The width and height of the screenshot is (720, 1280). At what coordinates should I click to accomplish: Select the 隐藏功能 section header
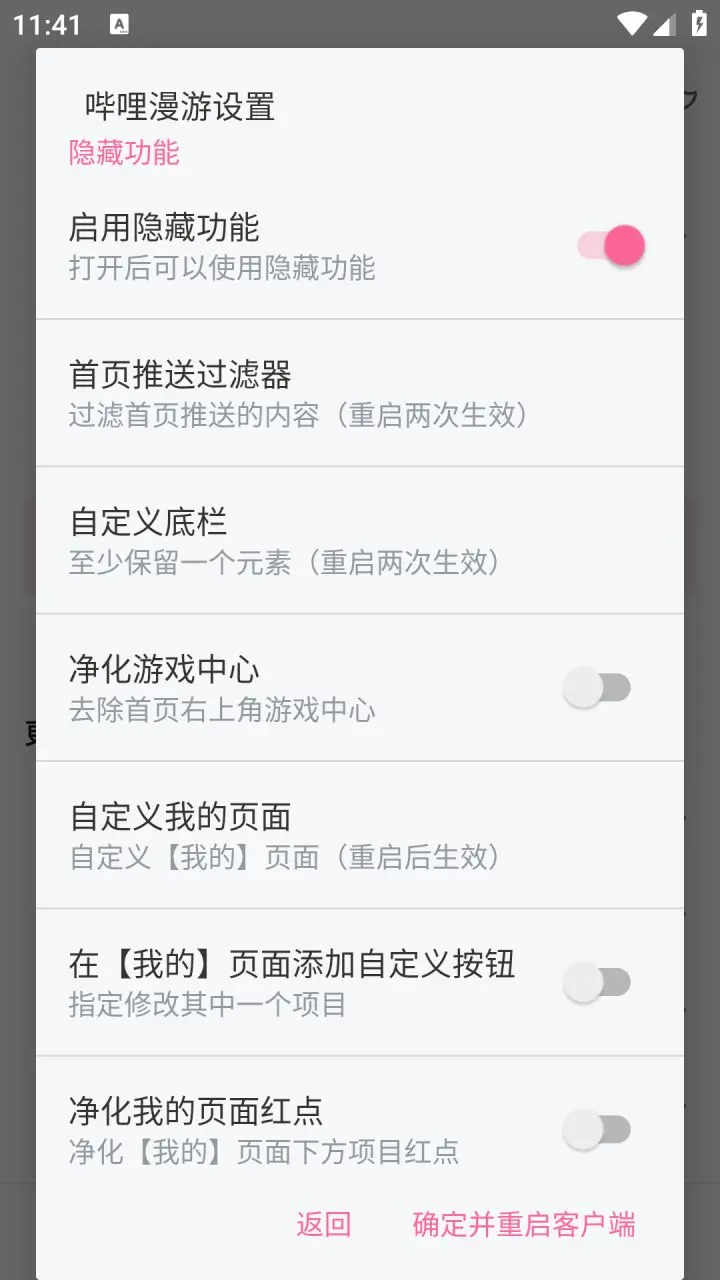click(124, 154)
